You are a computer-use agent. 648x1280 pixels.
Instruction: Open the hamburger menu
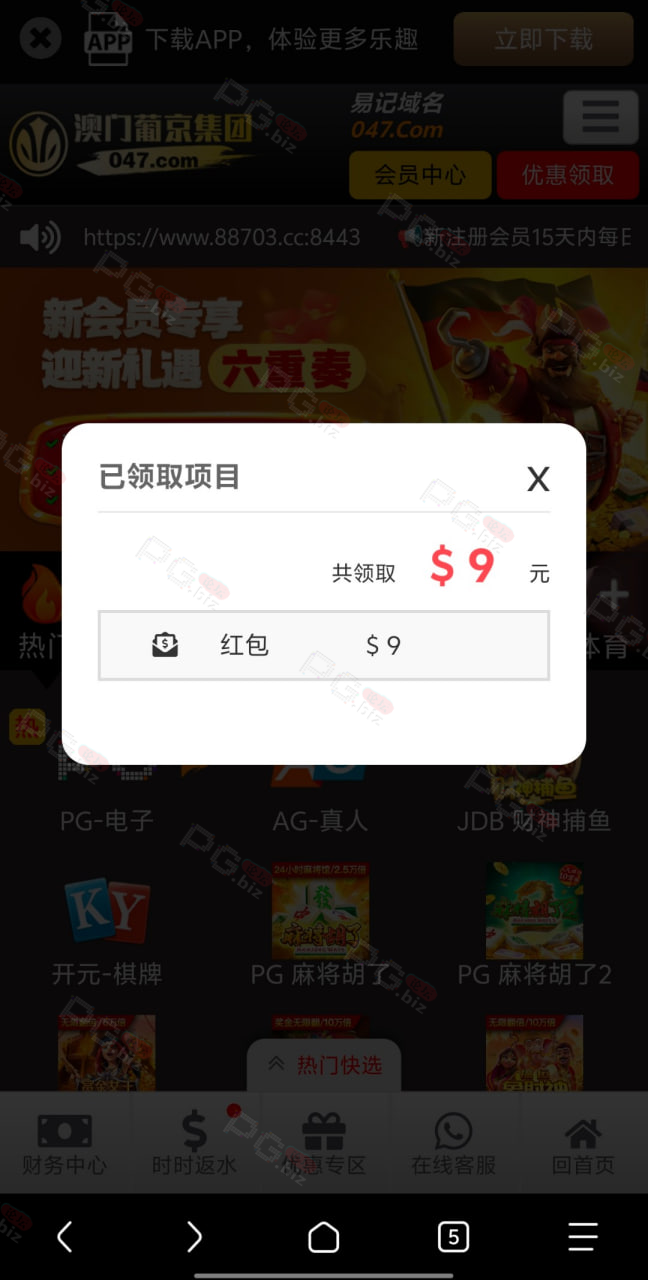[600, 117]
